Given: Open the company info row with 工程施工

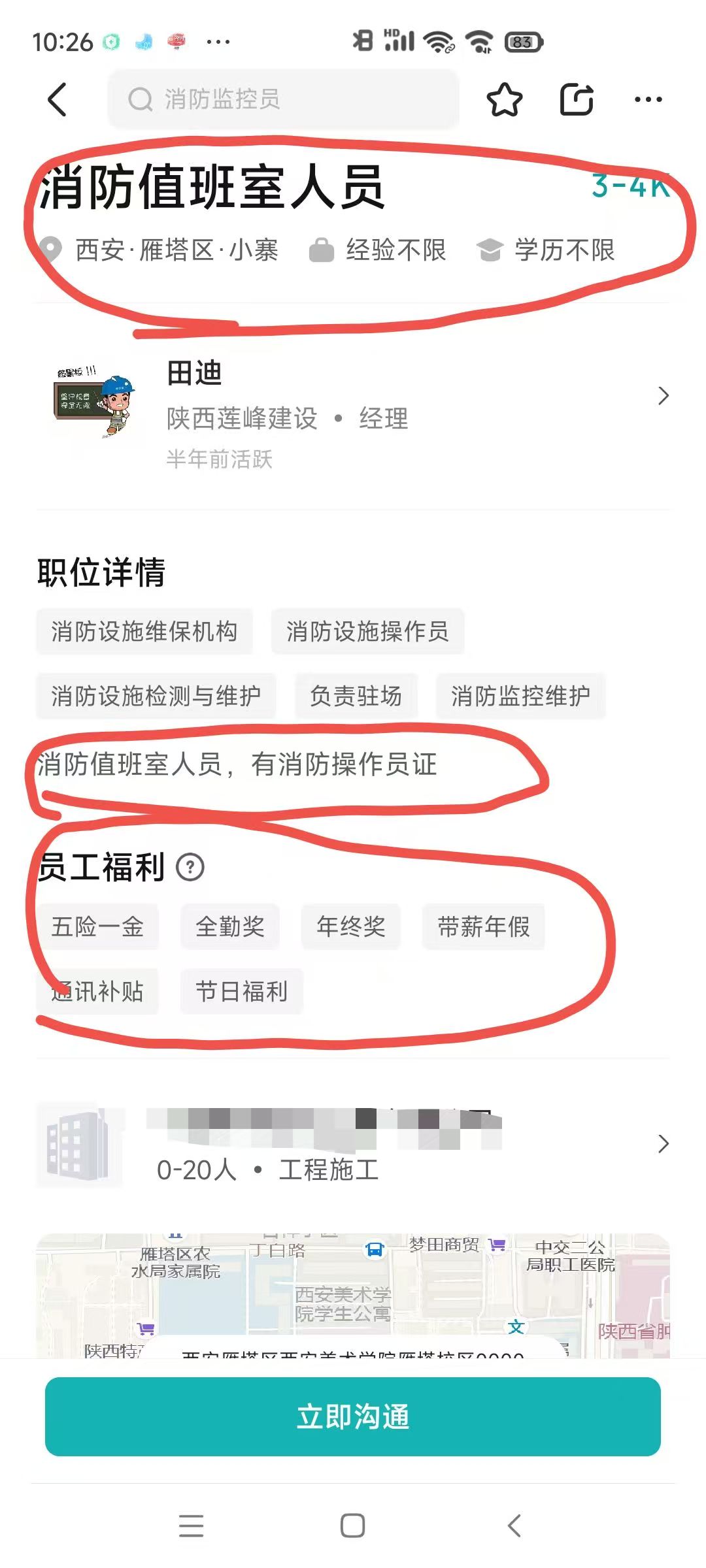Looking at the screenshot, I should coord(353,1145).
